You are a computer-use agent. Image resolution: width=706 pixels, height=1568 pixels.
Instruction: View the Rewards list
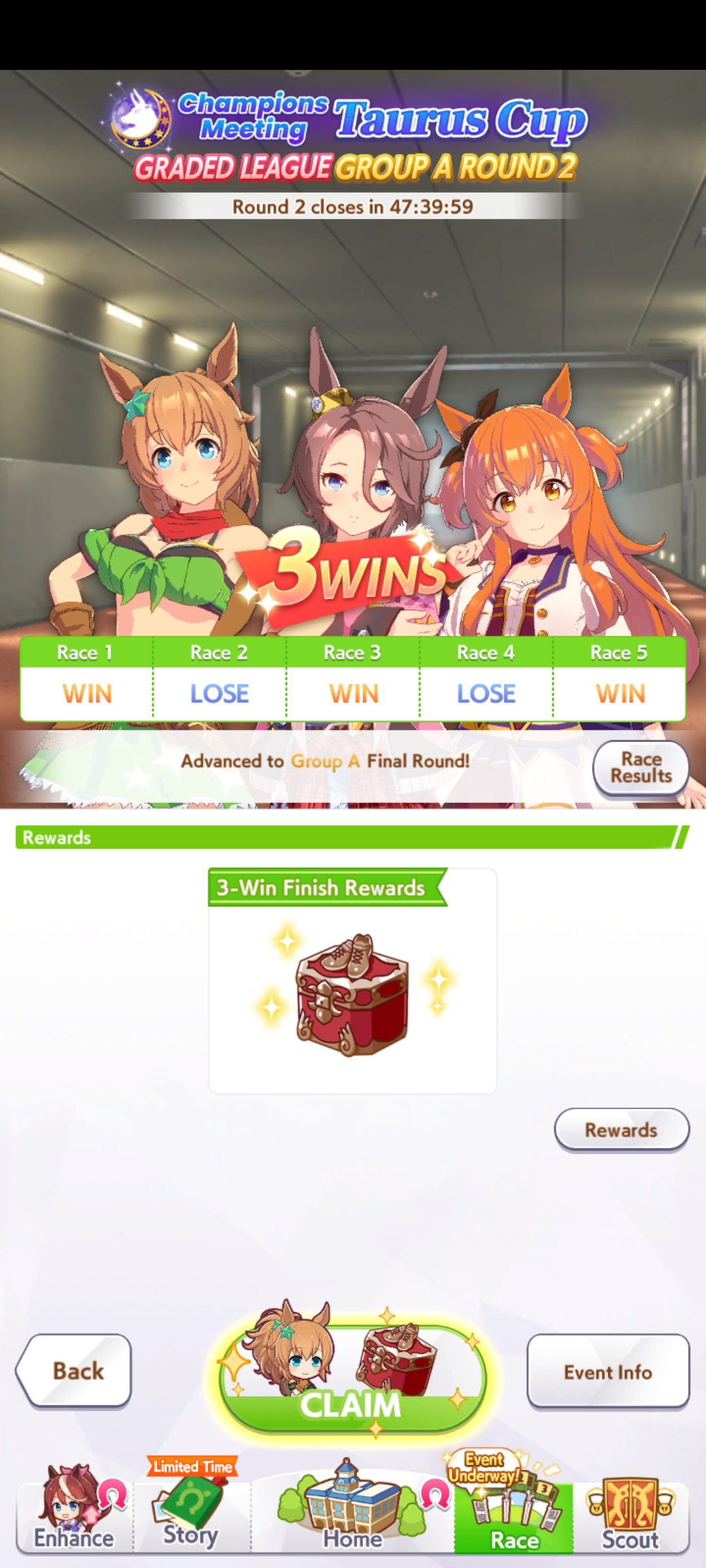pyautogui.click(x=622, y=1130)
